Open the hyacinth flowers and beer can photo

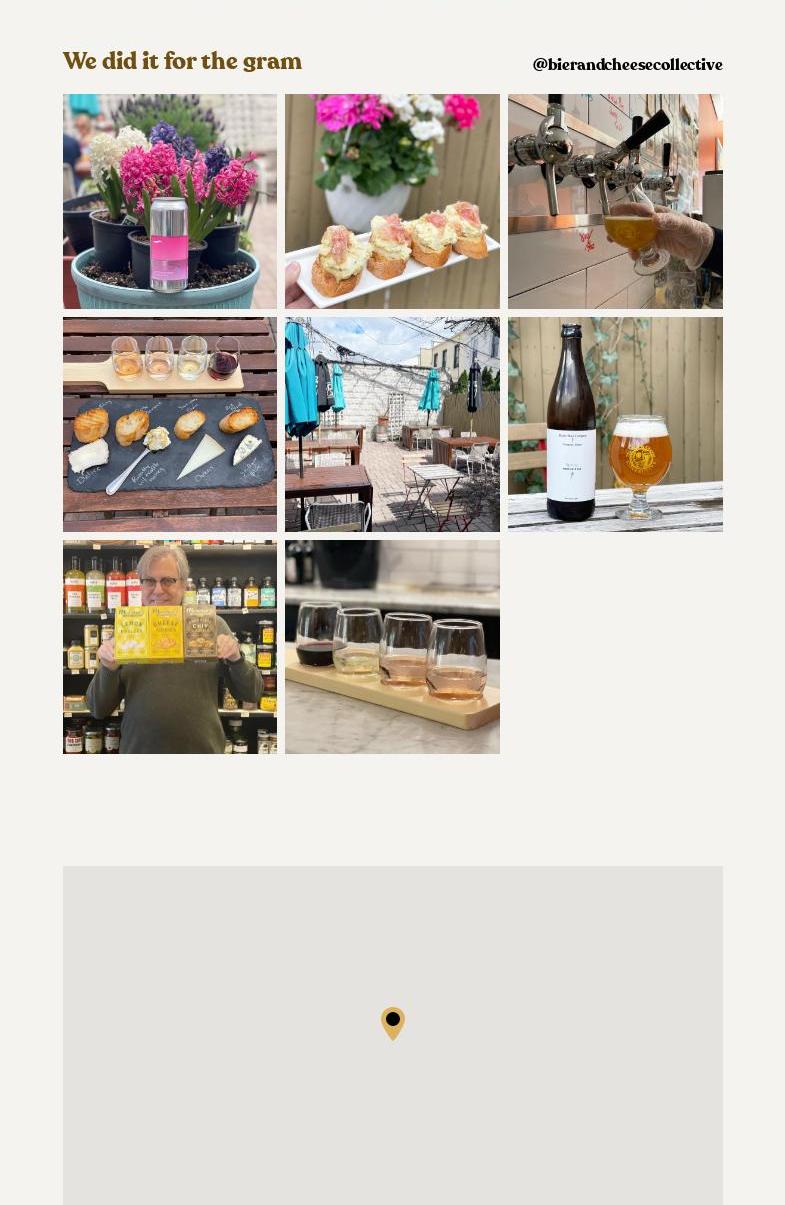tap(170, 201)
